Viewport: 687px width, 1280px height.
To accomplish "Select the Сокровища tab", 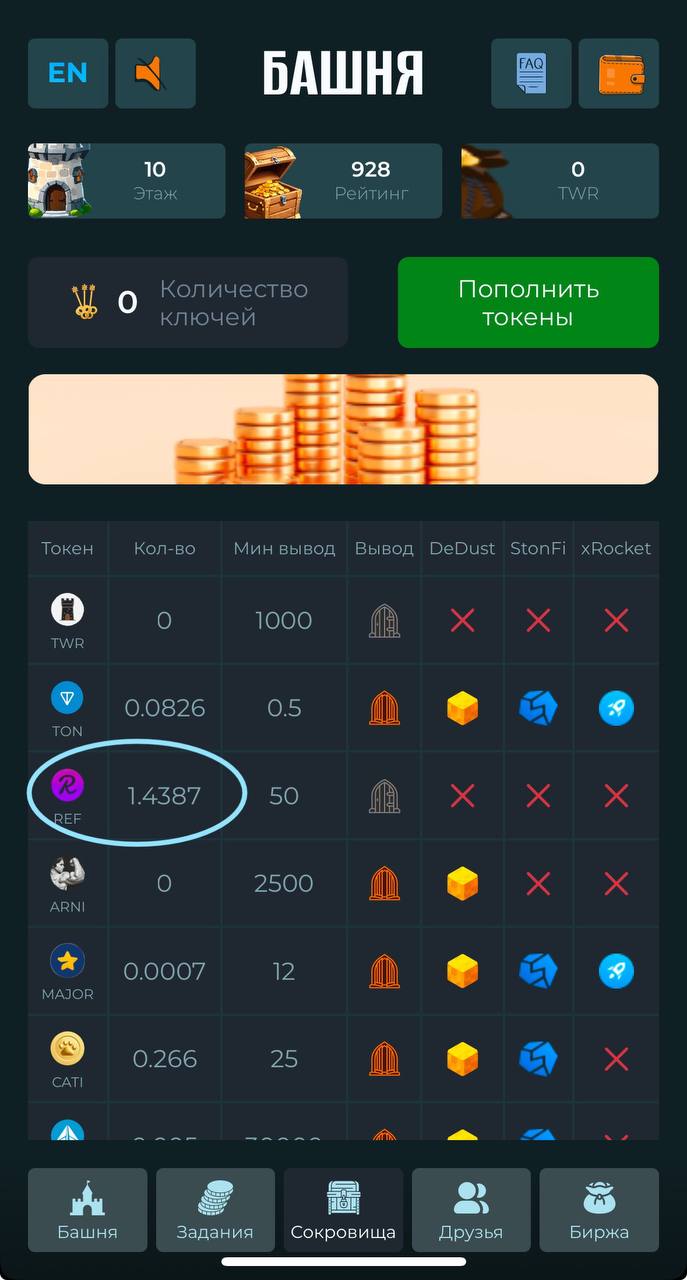I will (x=343, y=1210).
